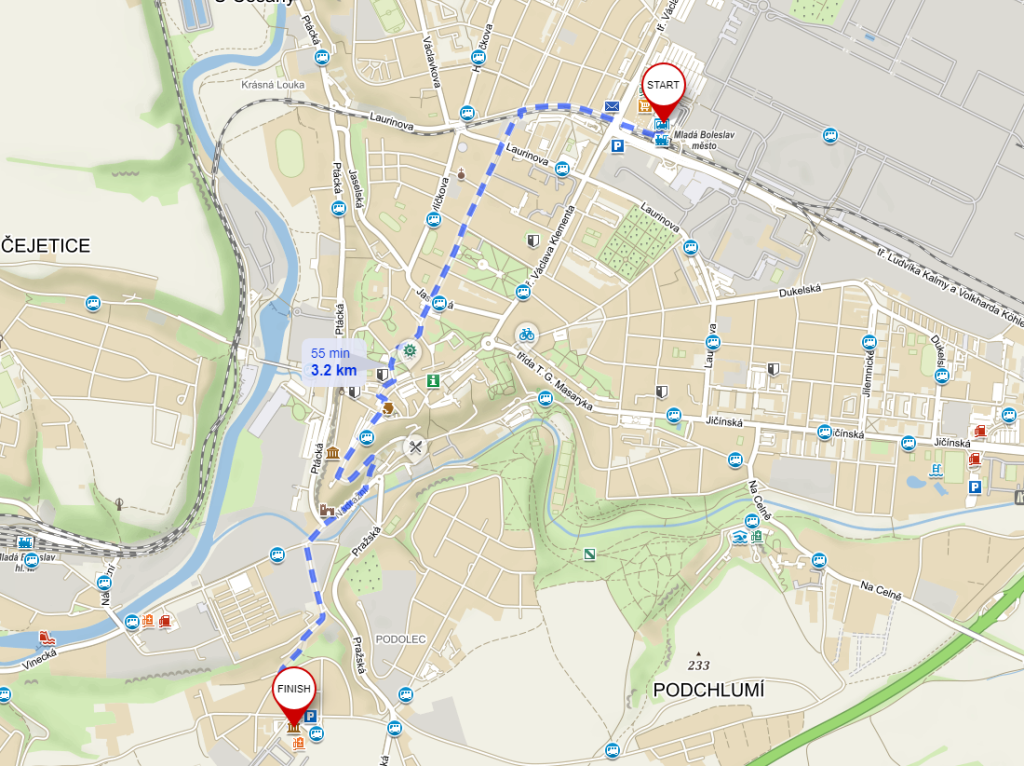Open the 55 min 3.2 km route bubble
The height and width of the screenshot is (766, 1024).
point(333,362)
